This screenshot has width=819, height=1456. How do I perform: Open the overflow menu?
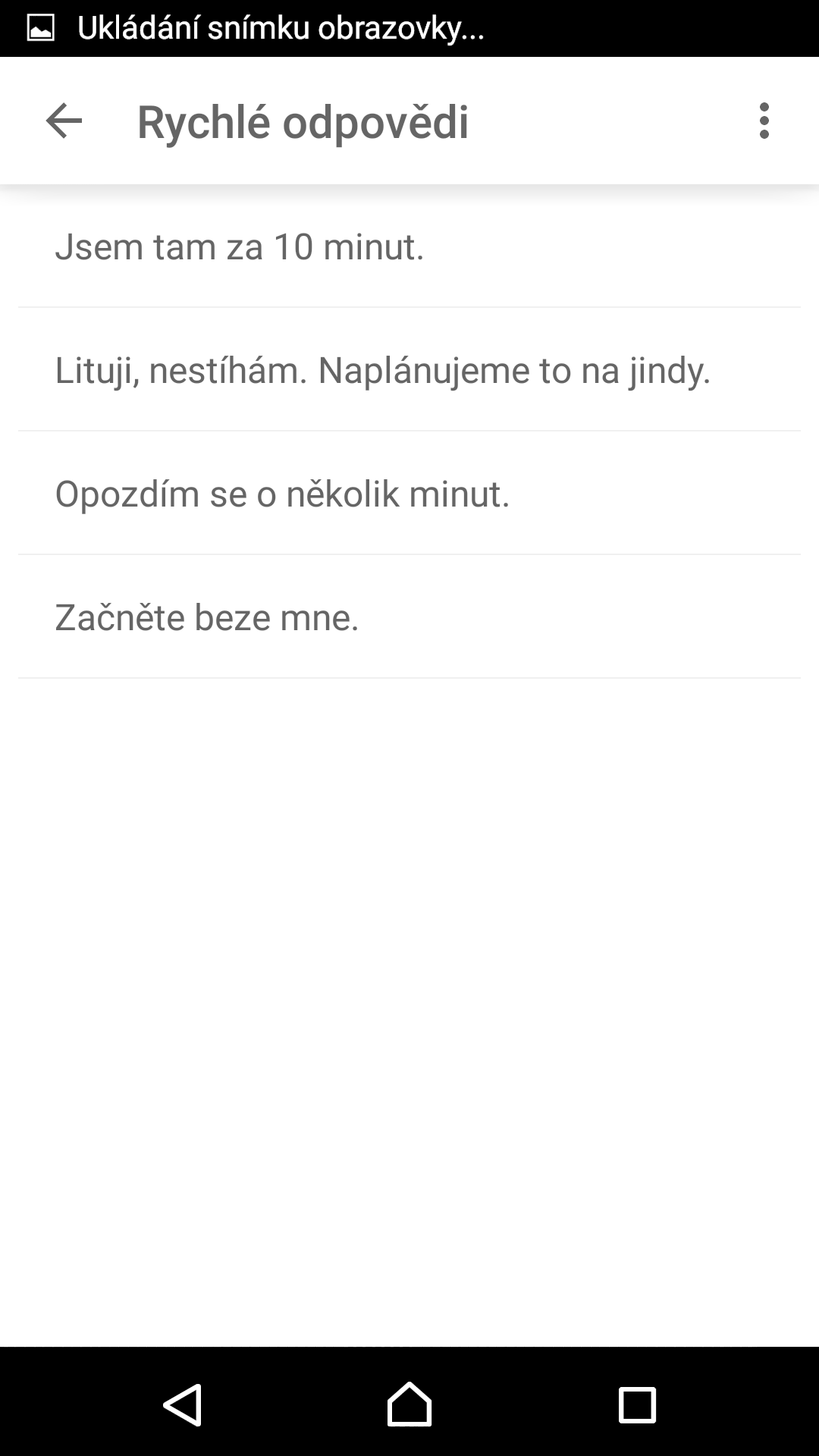tap(764, 121)
